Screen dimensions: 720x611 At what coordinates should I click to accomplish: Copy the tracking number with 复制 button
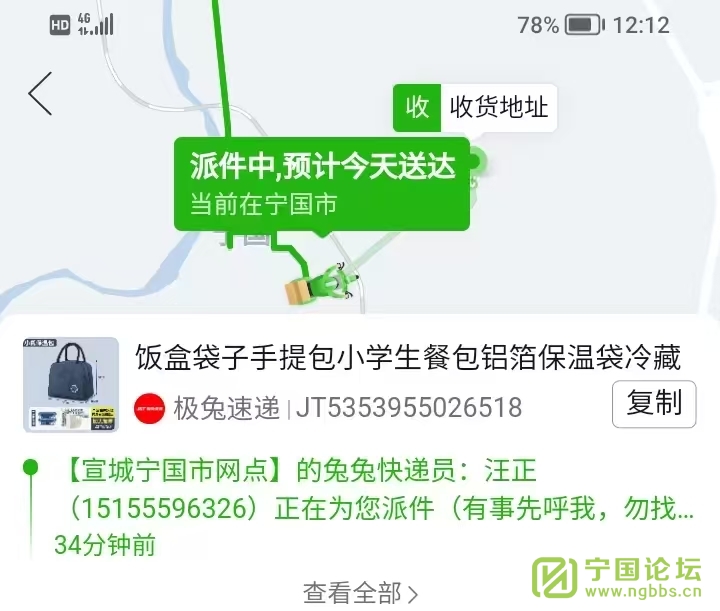(x=653, y=404)
